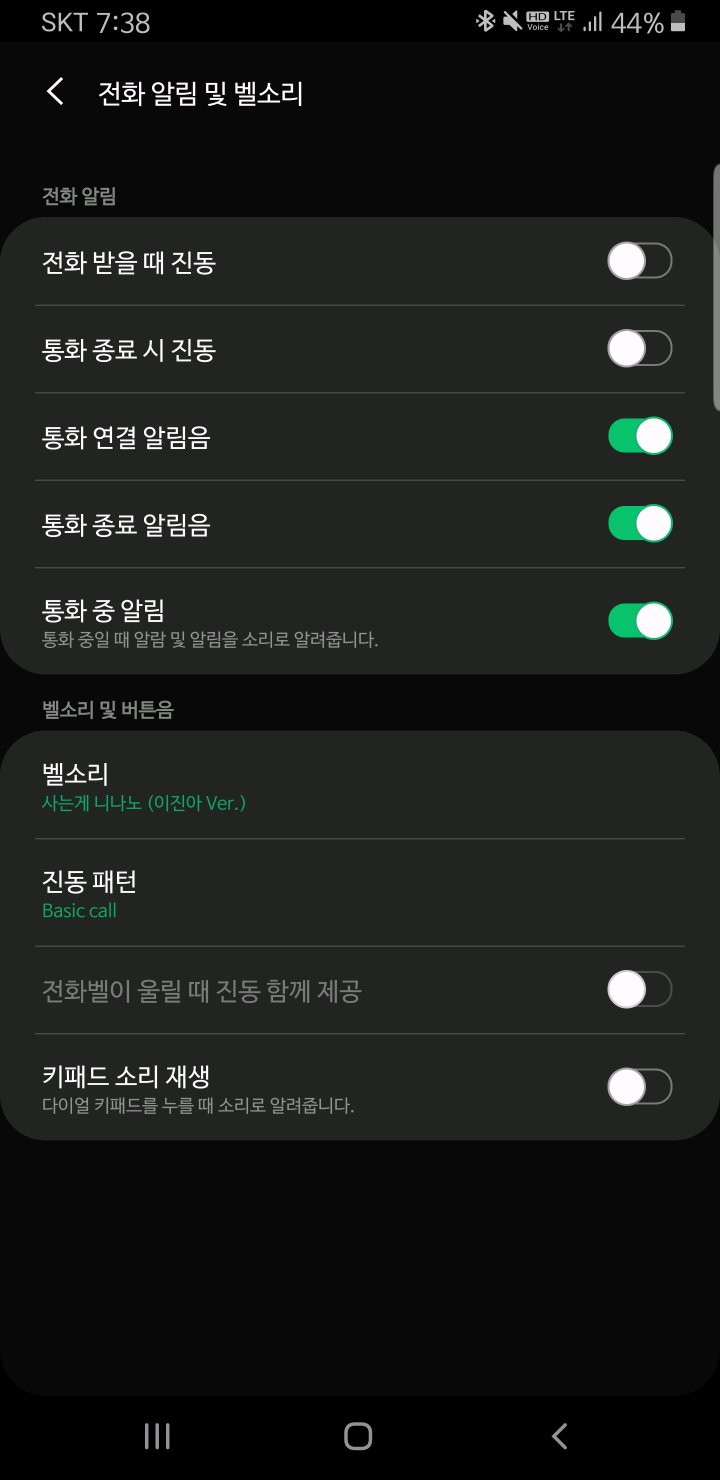Tap the muted sound icon in status bar
Screen dimensions: 720x1480
pos(512,21)
